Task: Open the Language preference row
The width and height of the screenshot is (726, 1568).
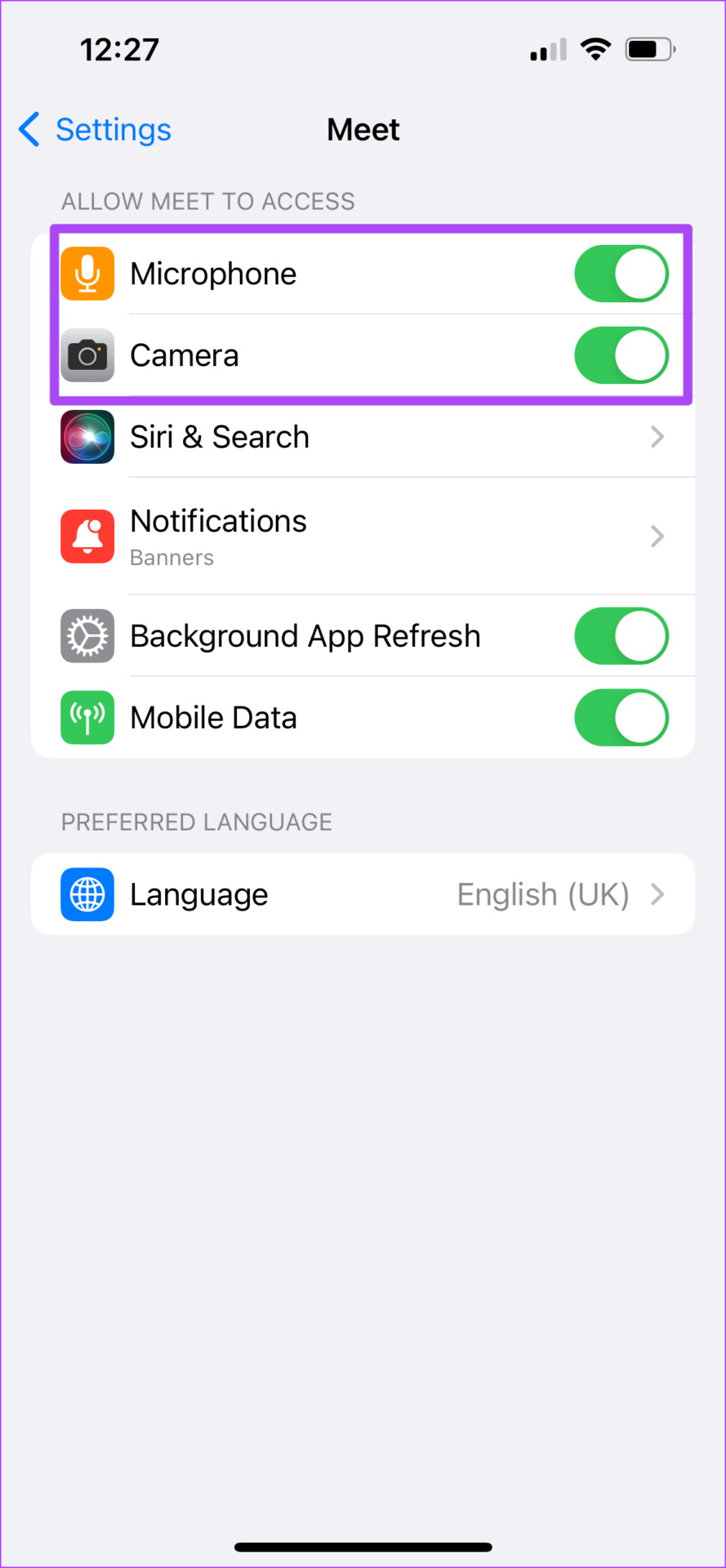Action: tap(363, 894)
